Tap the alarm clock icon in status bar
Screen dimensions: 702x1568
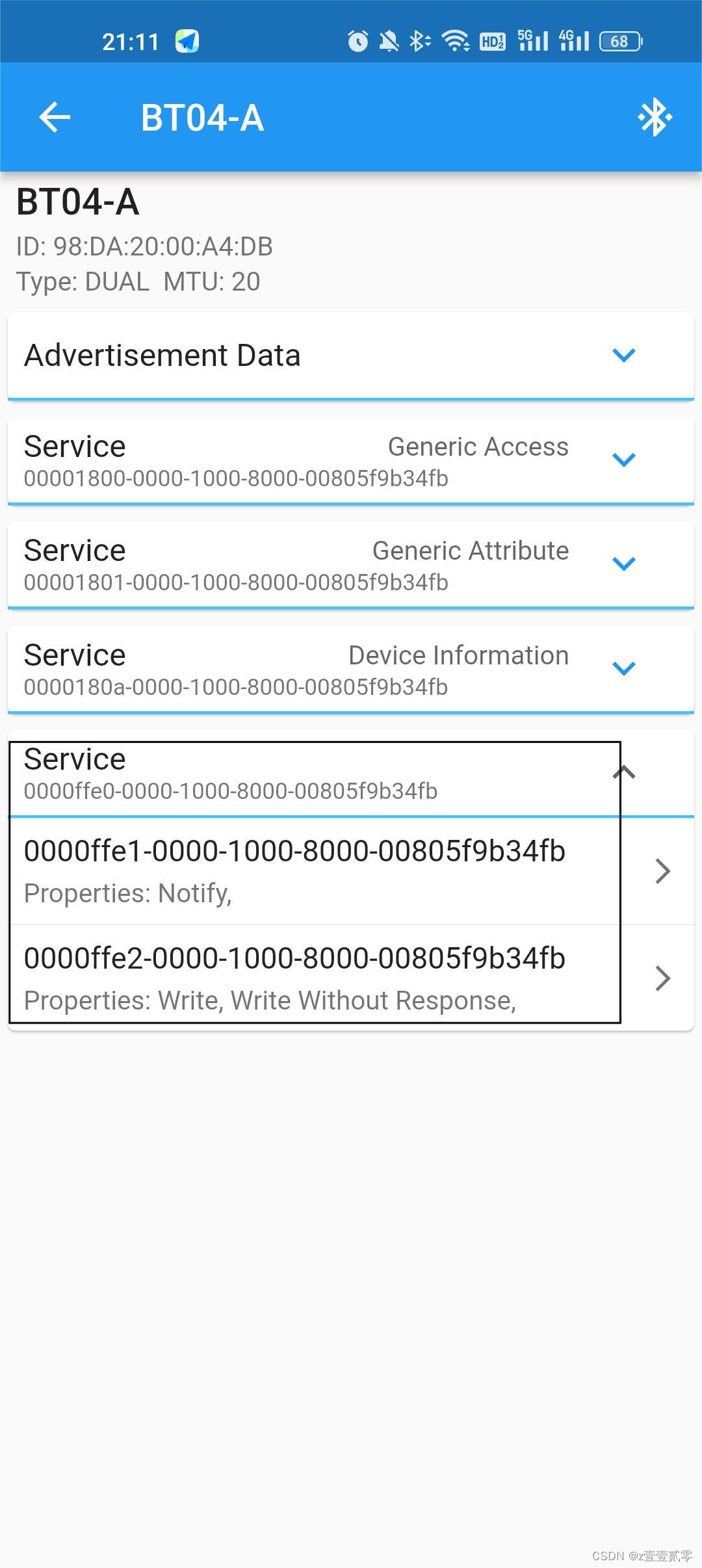[359, 40]
